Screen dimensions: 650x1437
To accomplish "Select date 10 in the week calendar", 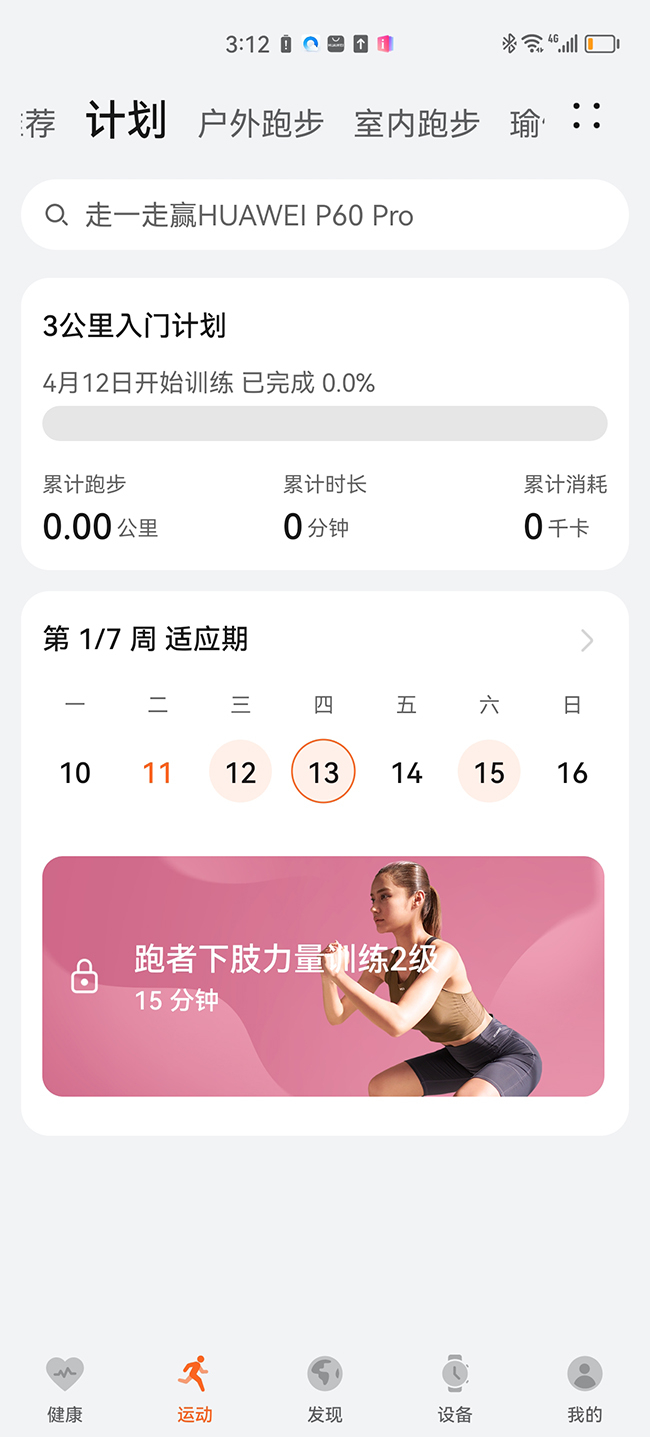I will [x=75, y=772].
